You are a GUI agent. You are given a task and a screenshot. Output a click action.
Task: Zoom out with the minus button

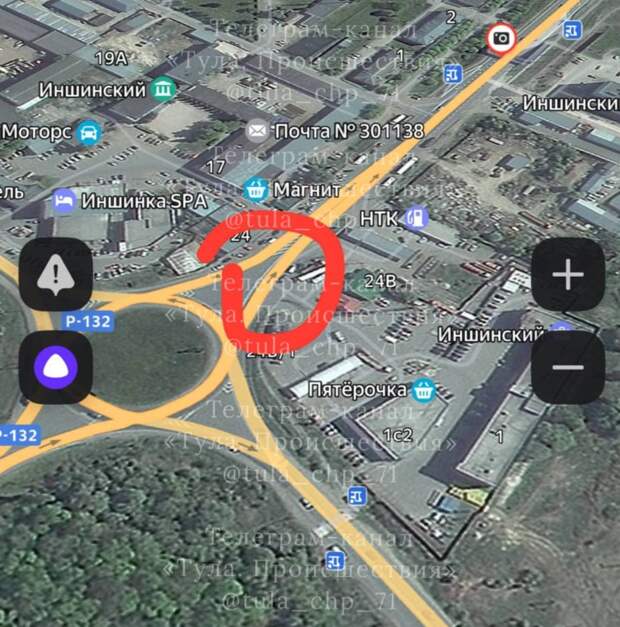pyautogui.click(x=567, y=367)
